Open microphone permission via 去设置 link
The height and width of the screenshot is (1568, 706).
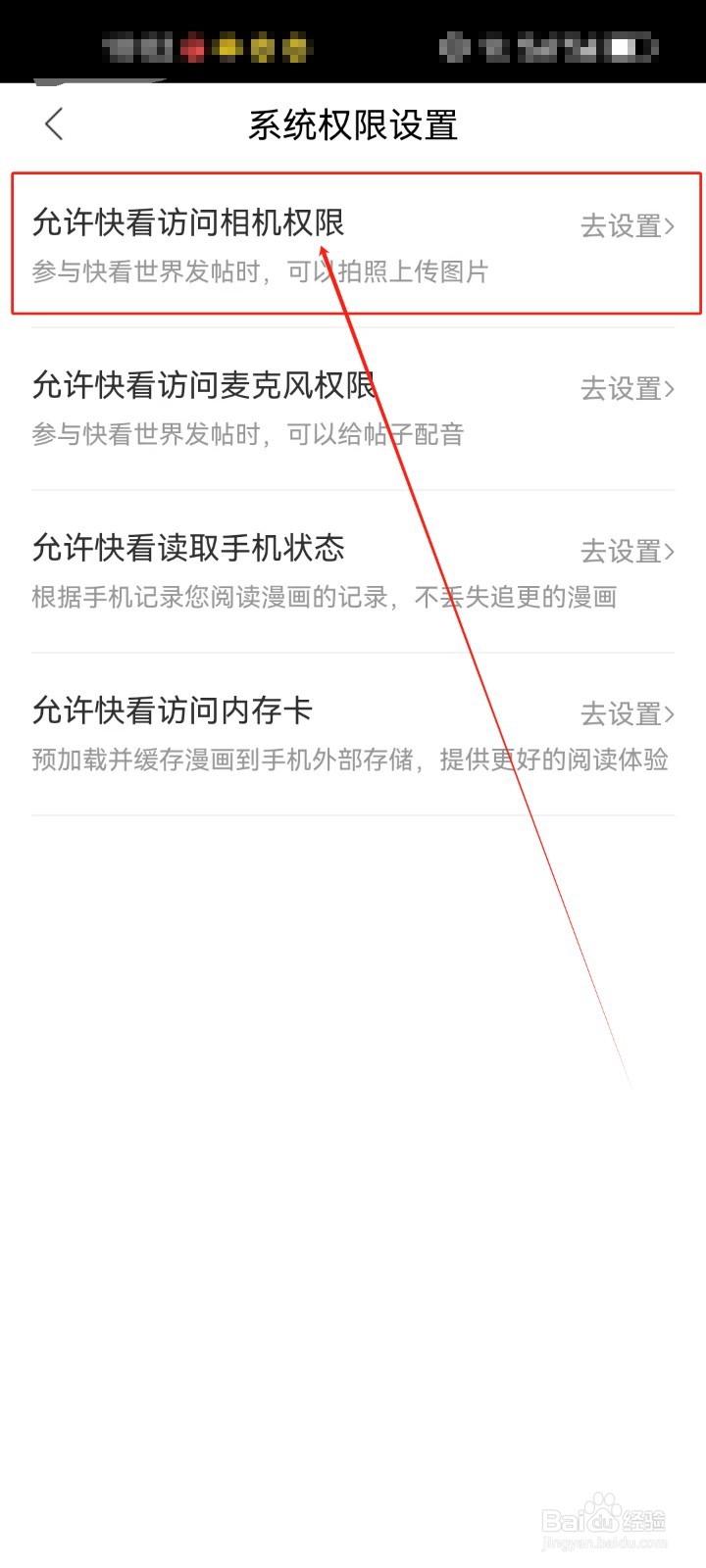(622, 389)
